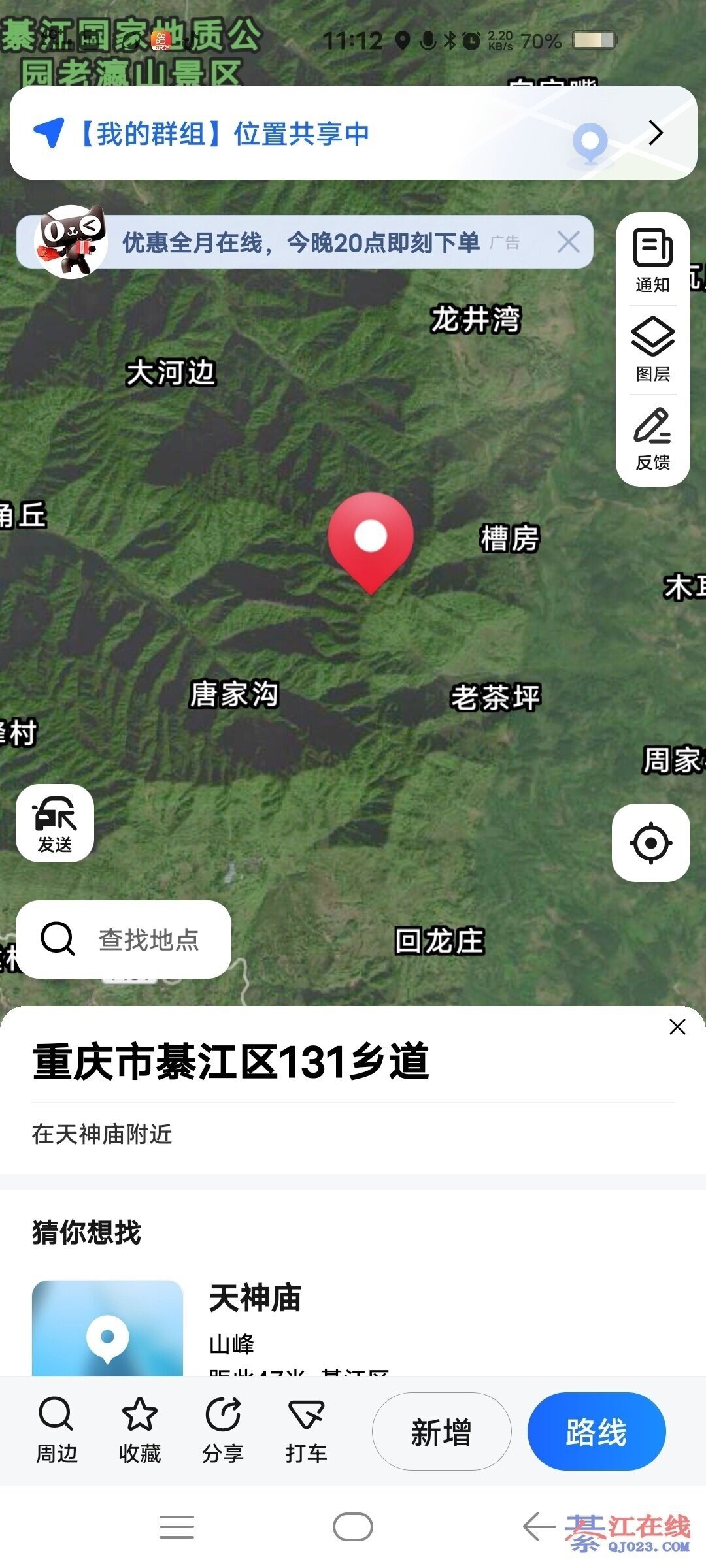
Task: Search 周边 nearby places
Action: pyautogui.click(x=56, y=1431)
